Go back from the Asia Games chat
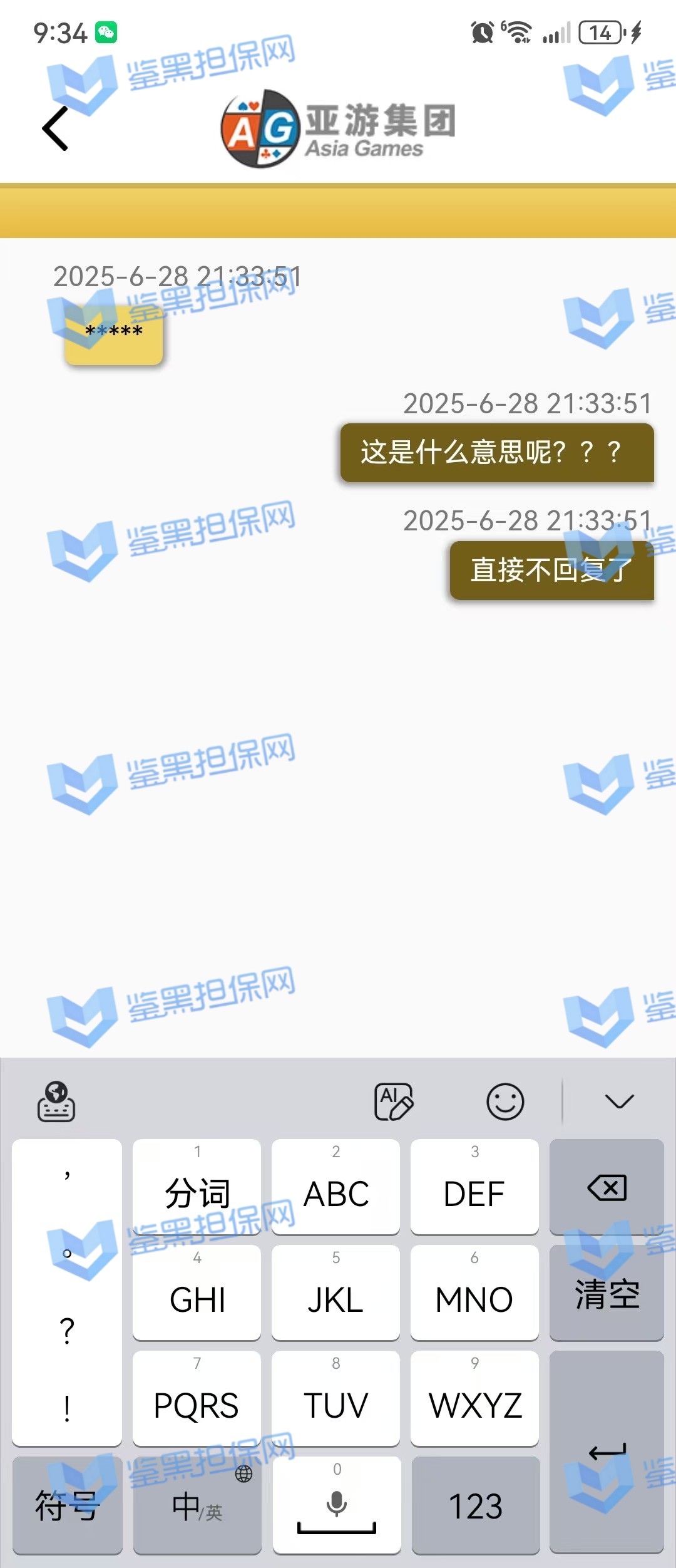This screenshot has width=676, height=1568. click(55, 128)
